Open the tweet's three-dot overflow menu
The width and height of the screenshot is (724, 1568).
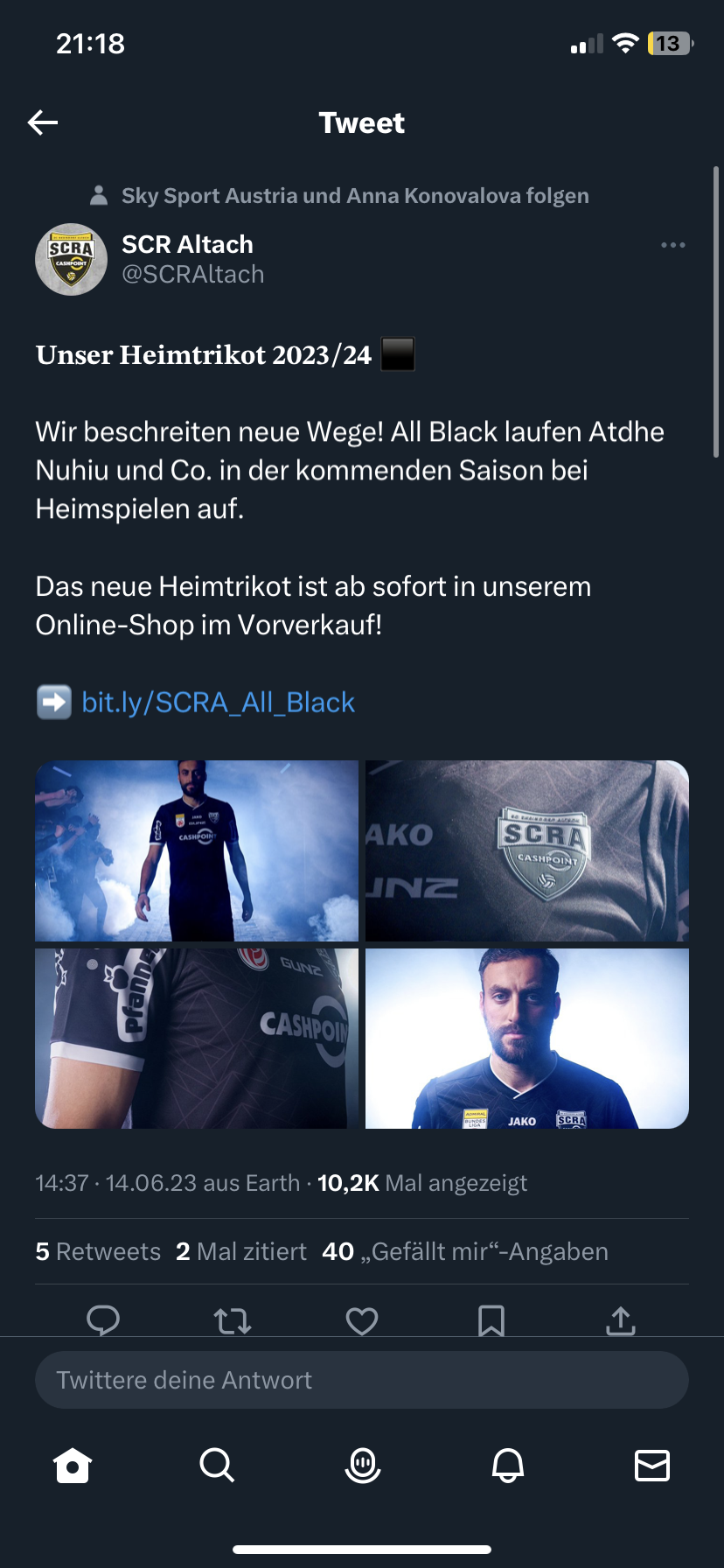point(673,245)
